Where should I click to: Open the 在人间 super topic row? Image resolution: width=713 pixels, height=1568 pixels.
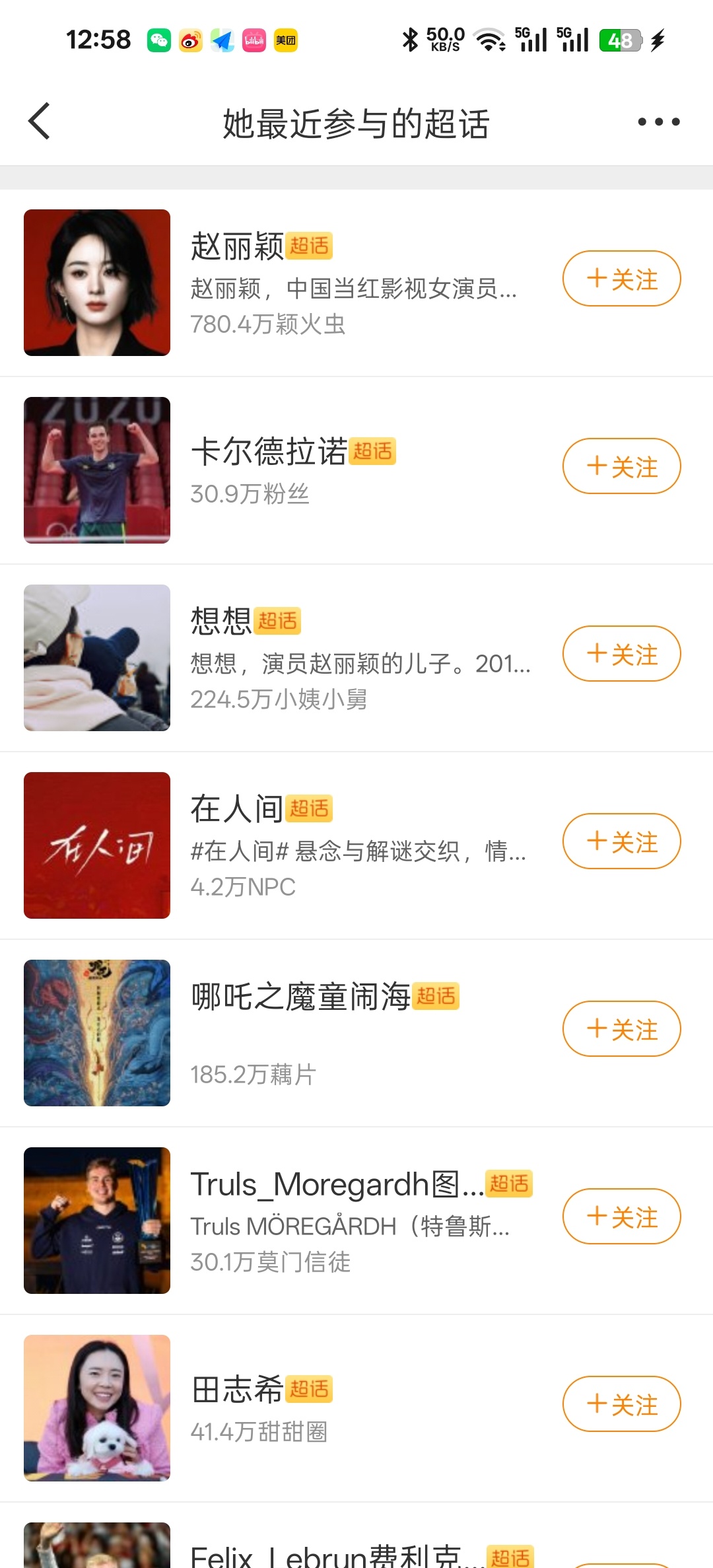point(356,845)
